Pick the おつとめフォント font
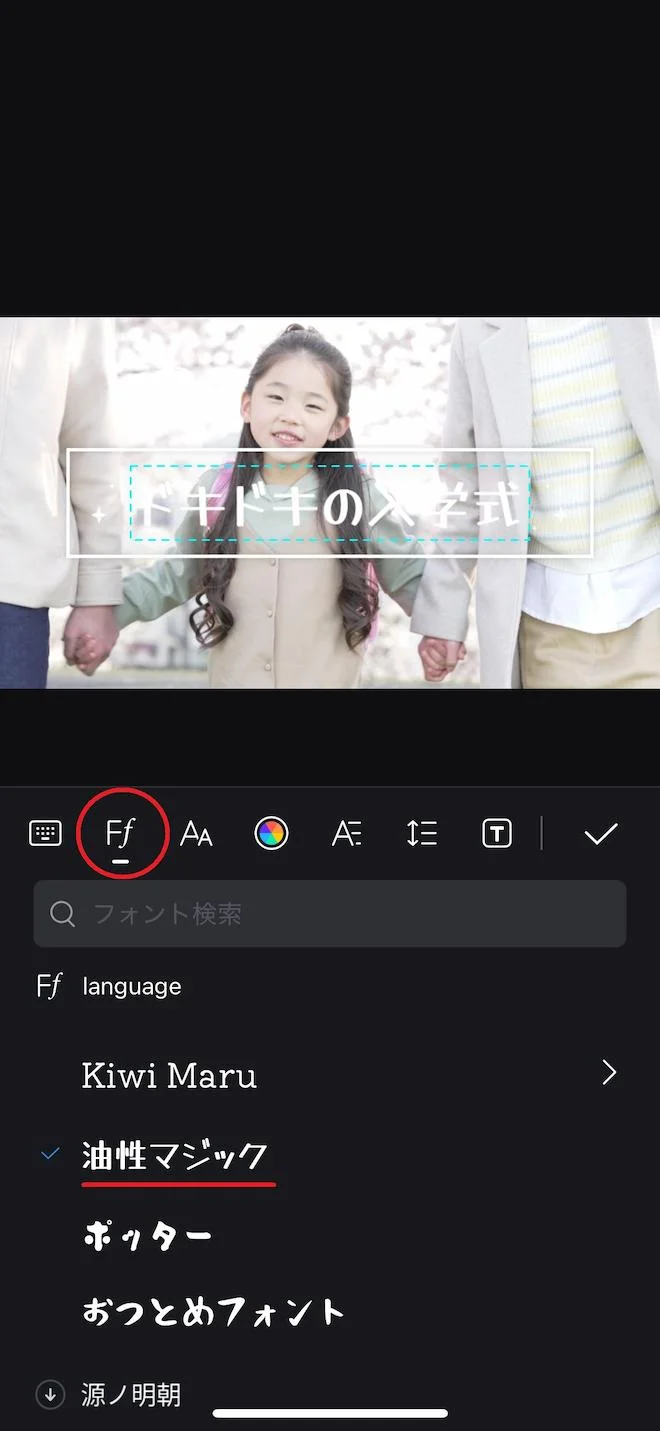Viewport: 660px width, 1431px height. pyautogui.click(x=213, y=1312)
